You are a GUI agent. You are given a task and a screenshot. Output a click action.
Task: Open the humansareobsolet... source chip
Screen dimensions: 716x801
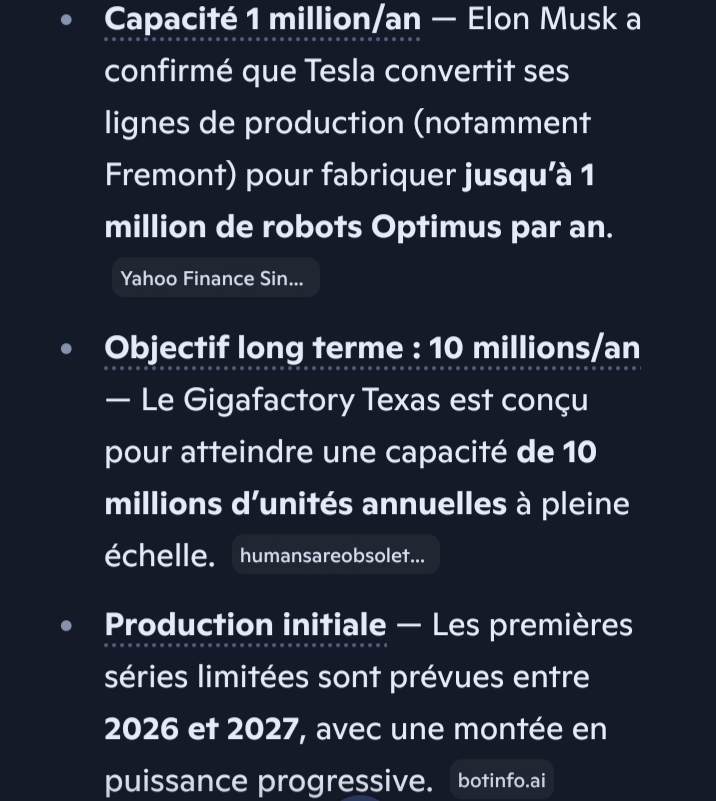pos(335,555)
